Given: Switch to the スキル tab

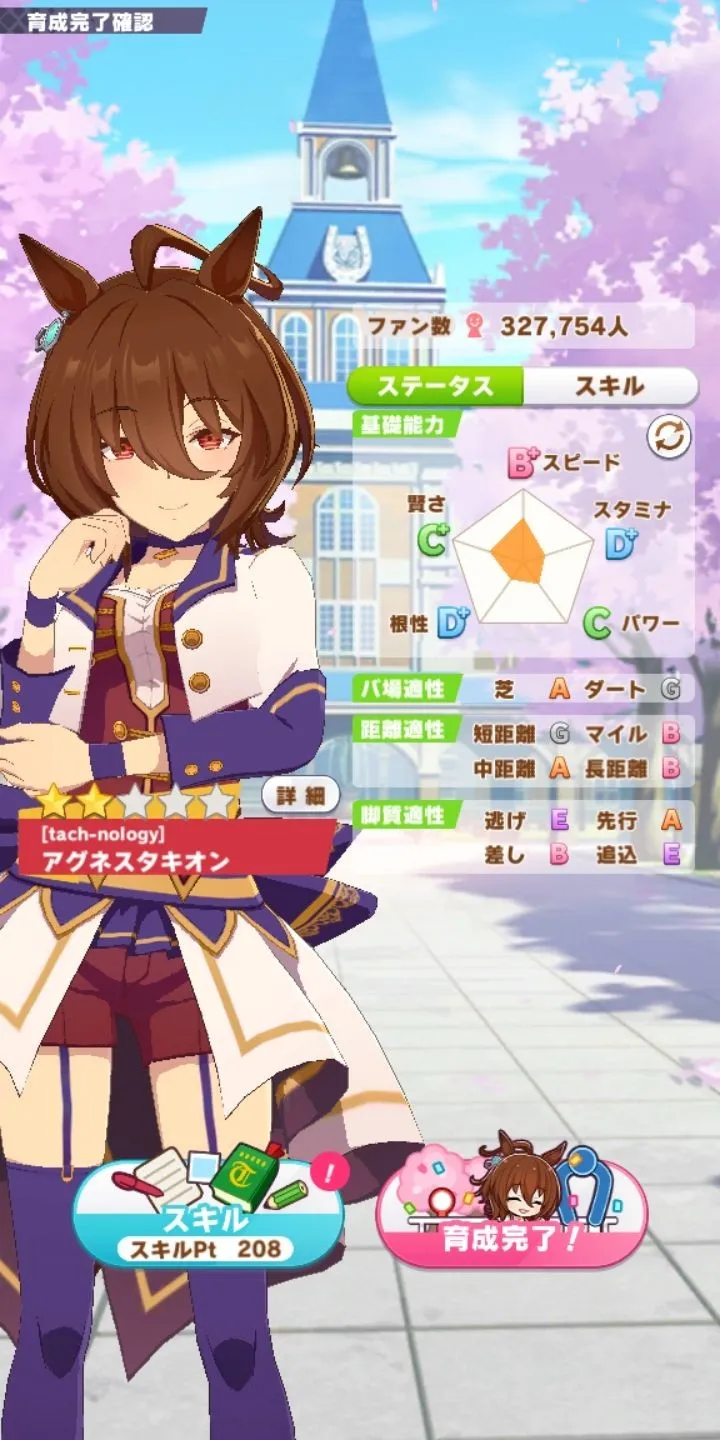Looking at the screenshot, I should coord(609,386).
